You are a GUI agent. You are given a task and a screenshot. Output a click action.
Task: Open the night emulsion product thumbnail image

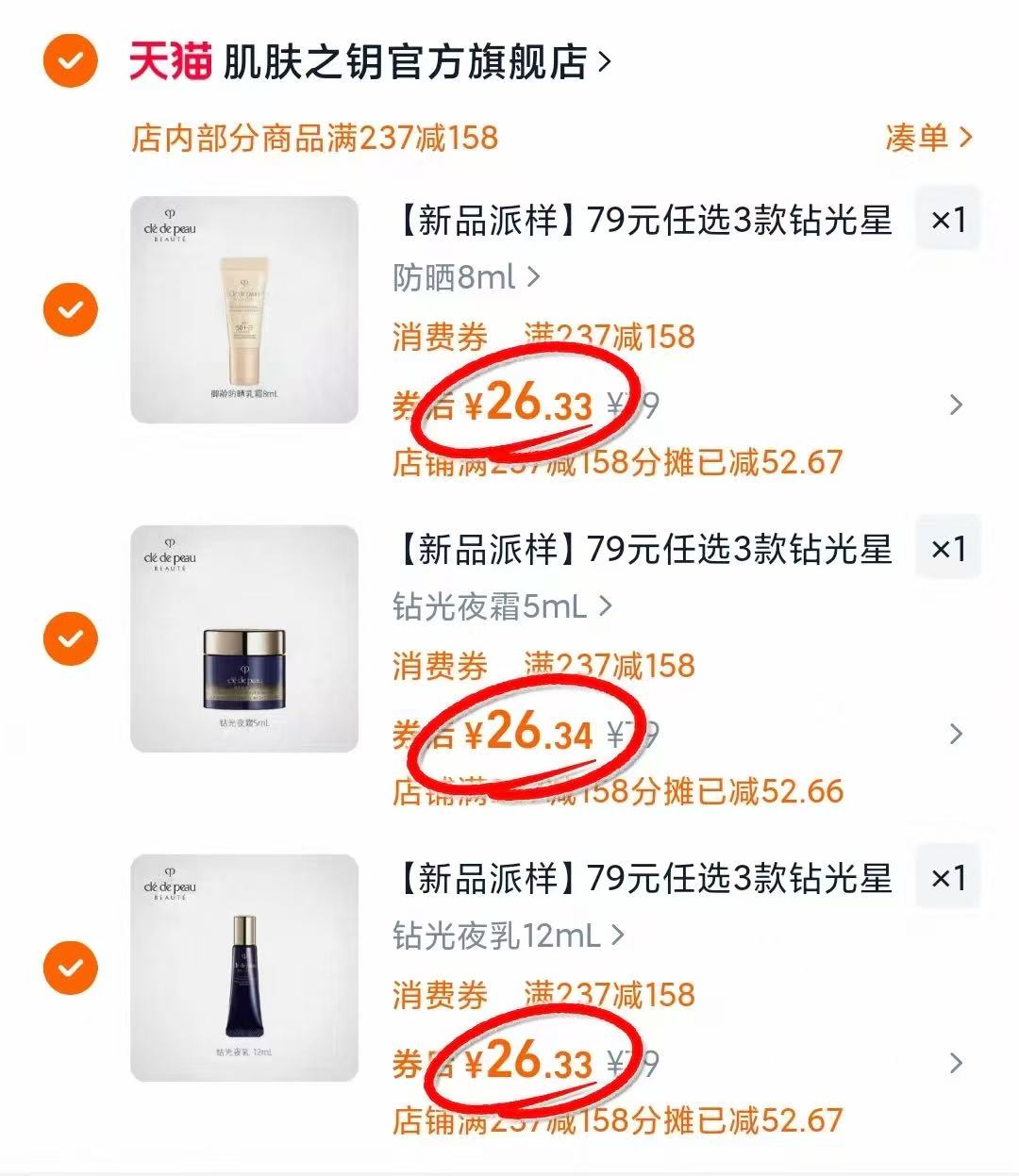(x=245, y=967)
